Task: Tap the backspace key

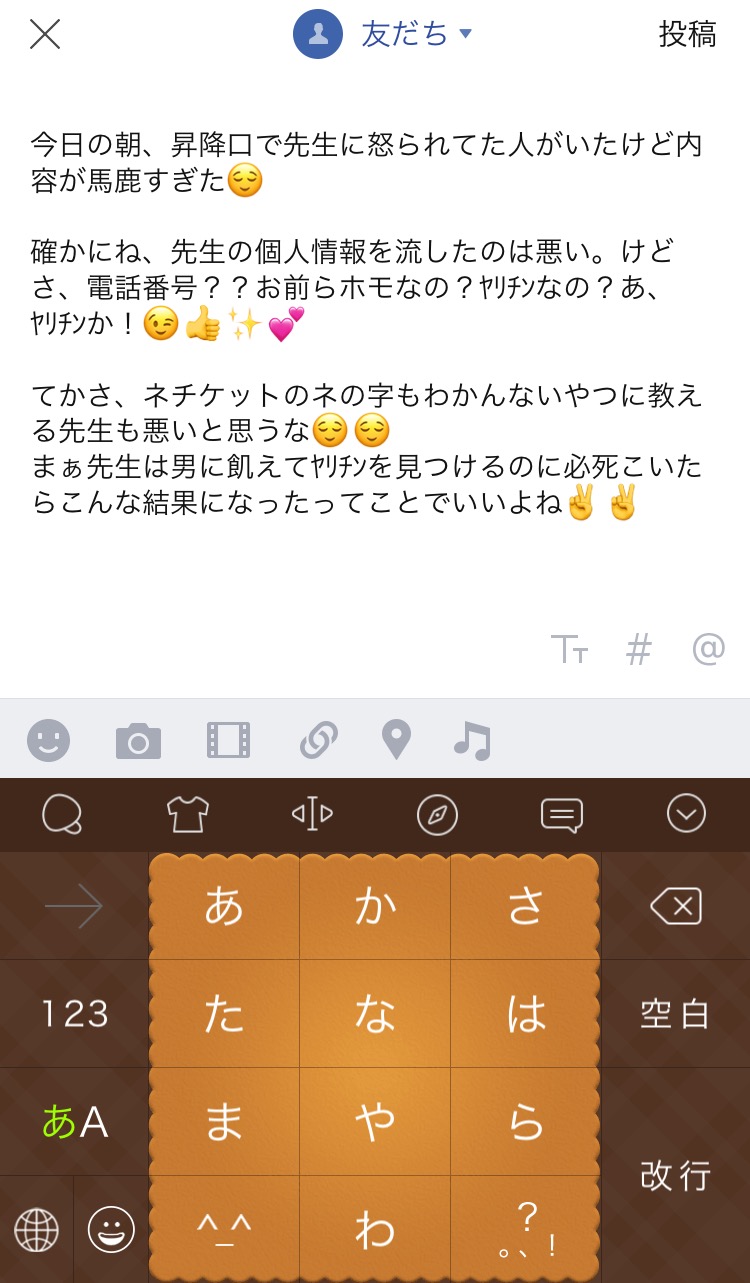Action: (x=676, y=907)
